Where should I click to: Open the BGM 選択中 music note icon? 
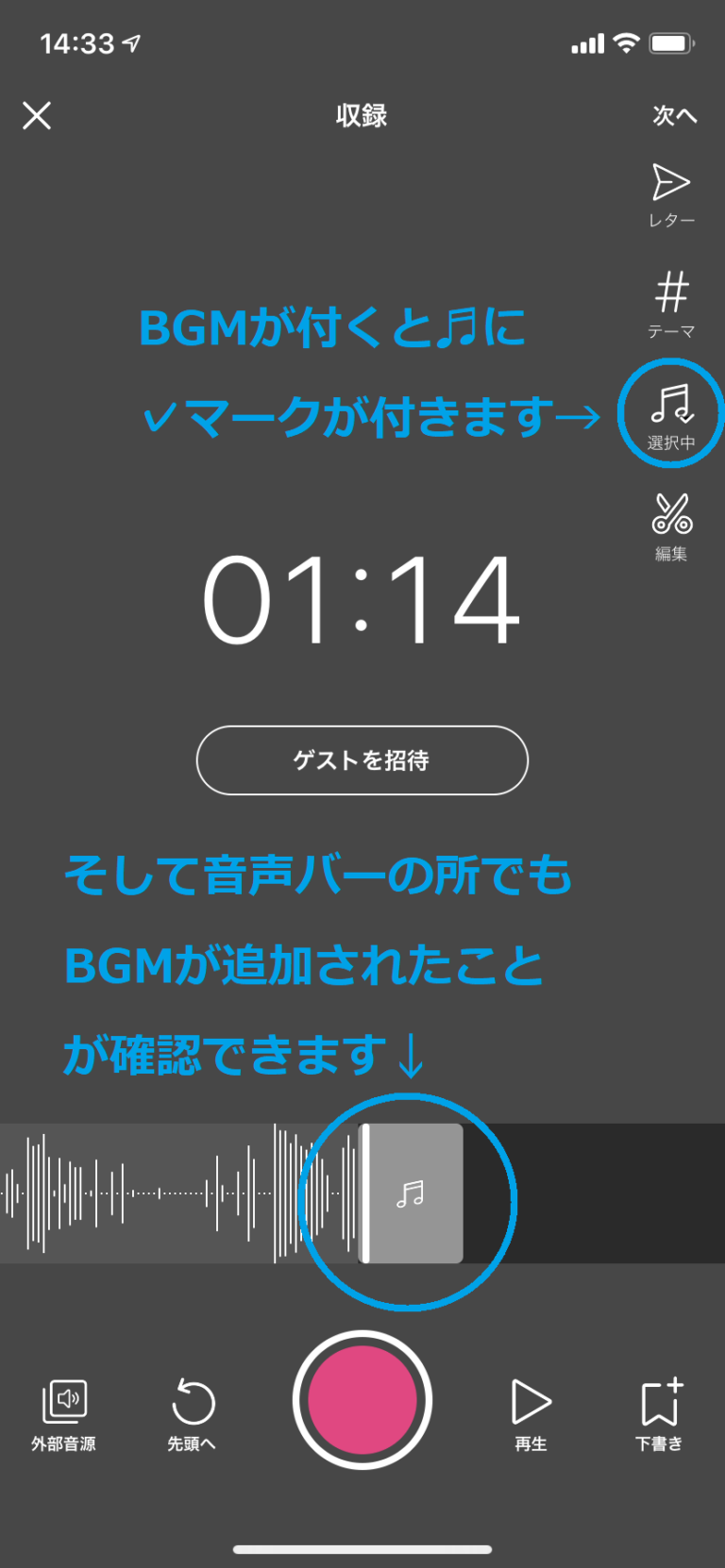(670, 412)
